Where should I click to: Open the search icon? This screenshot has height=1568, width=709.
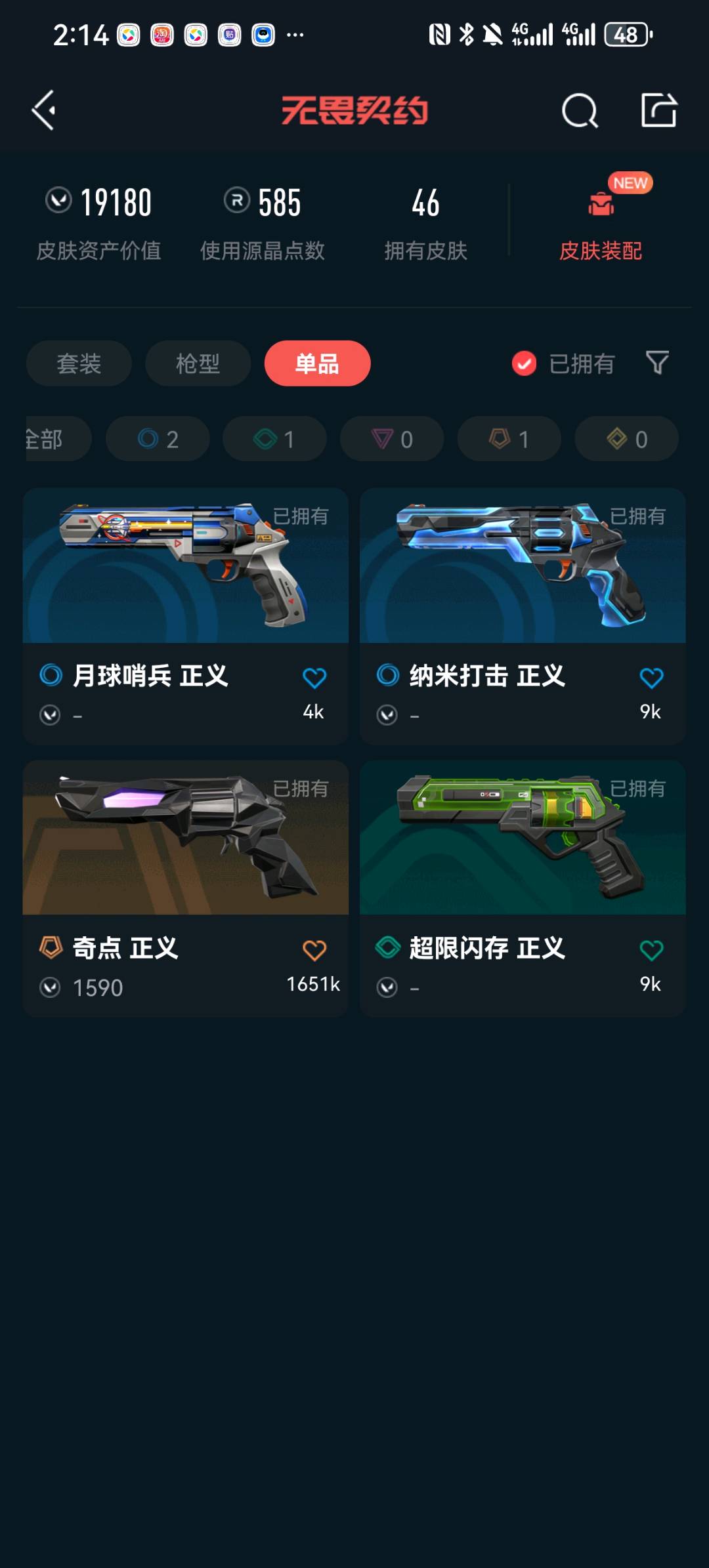[x=580, y=110]
